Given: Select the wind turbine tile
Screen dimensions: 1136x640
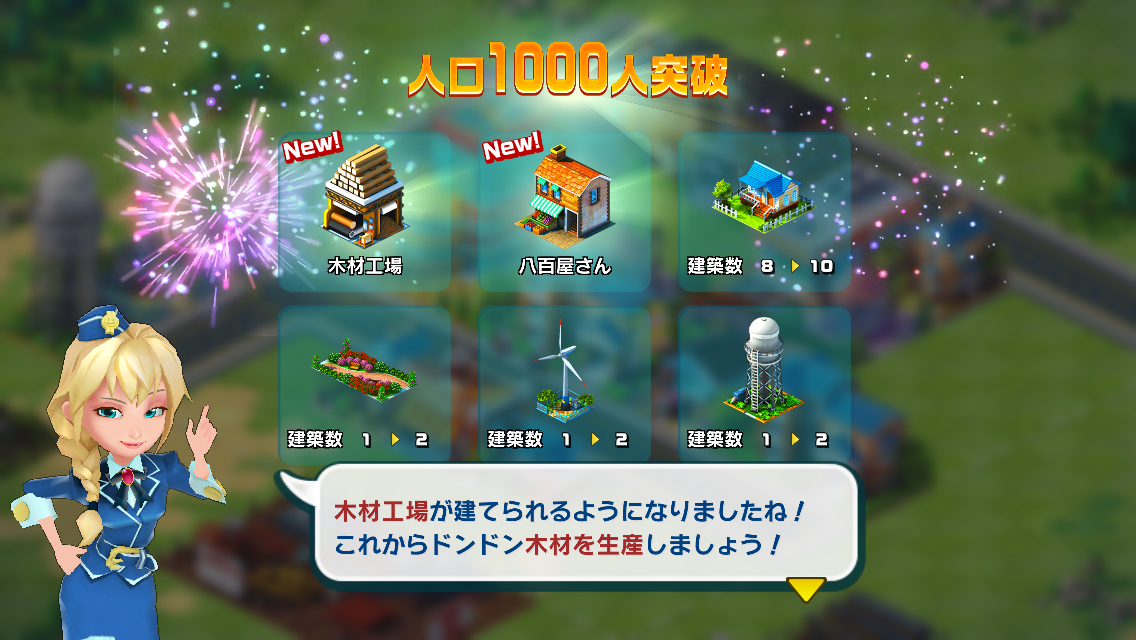Looking at the screenshot, I should (x=564, y=385).
